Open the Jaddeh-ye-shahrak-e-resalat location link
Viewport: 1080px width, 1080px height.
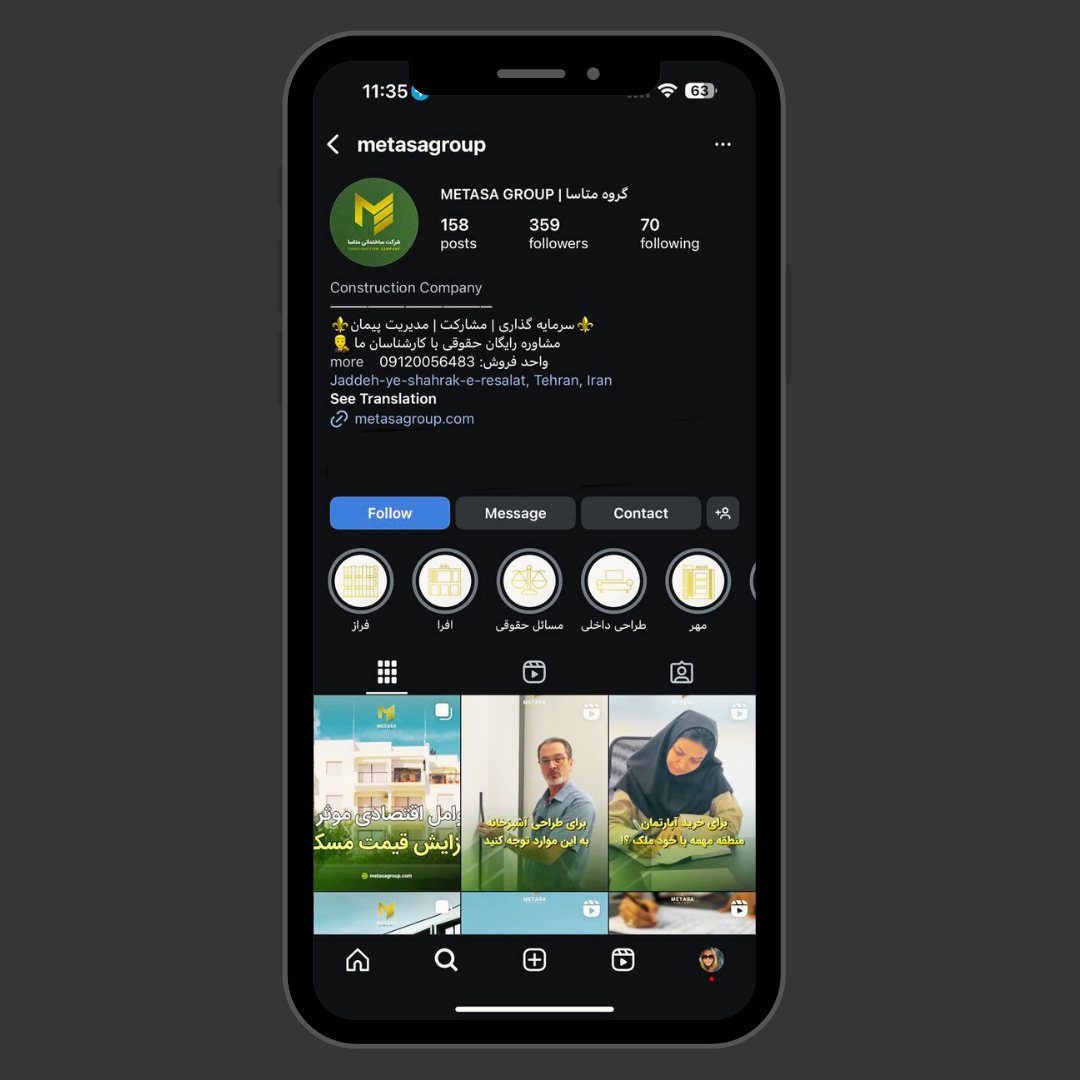click(471, 380)
